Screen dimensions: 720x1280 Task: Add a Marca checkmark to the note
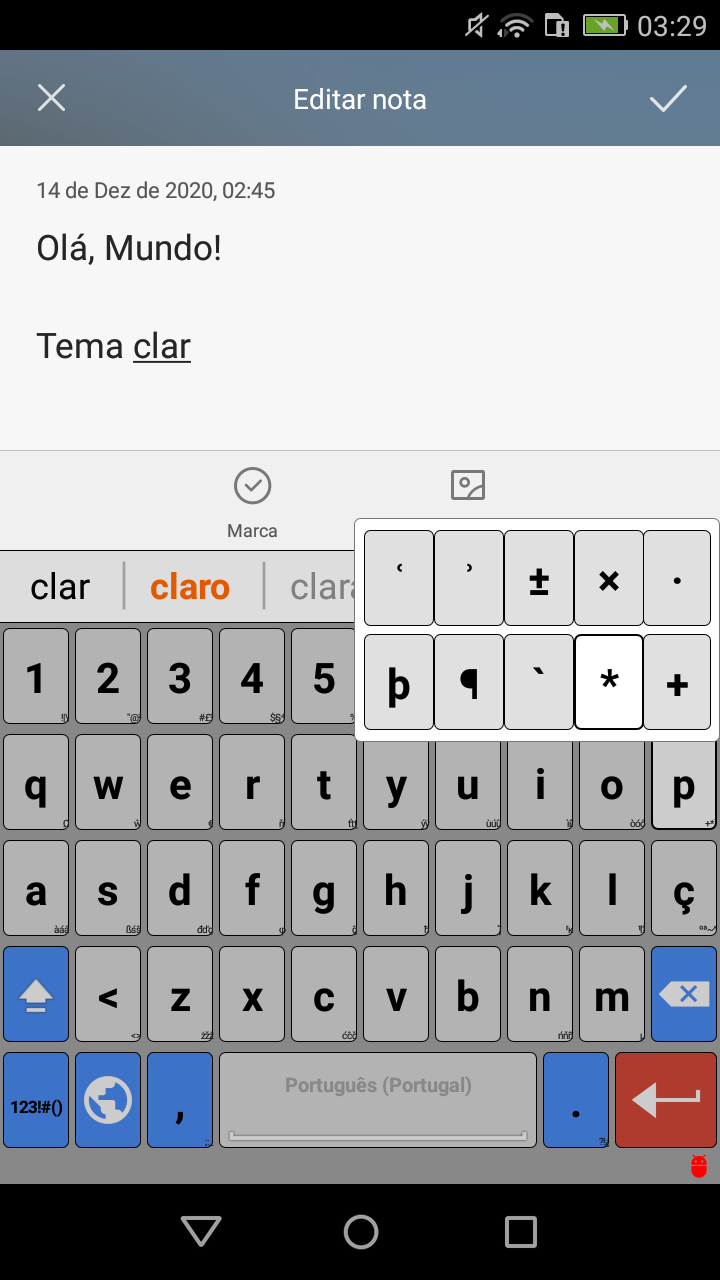252,500
